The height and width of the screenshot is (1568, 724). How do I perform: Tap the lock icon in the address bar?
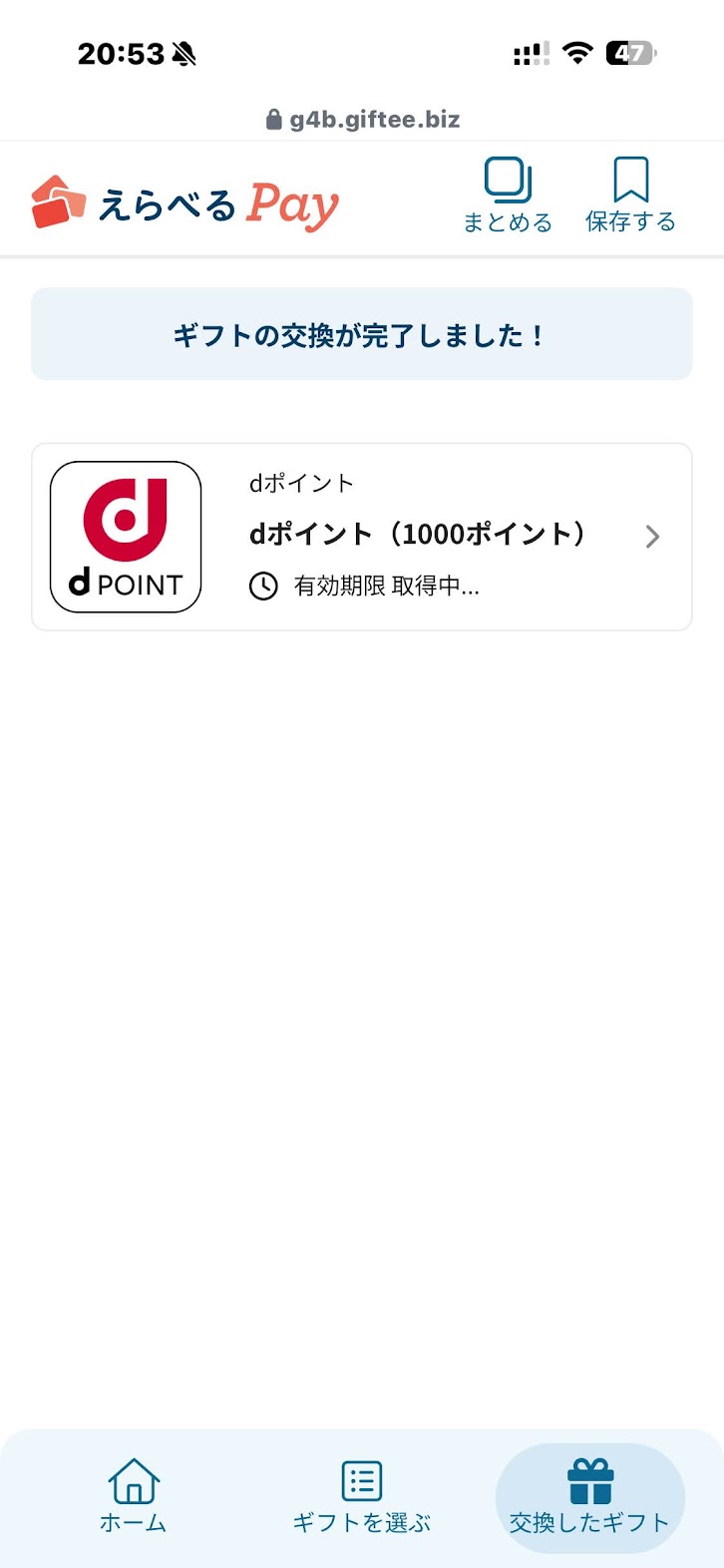coord(271,119)
